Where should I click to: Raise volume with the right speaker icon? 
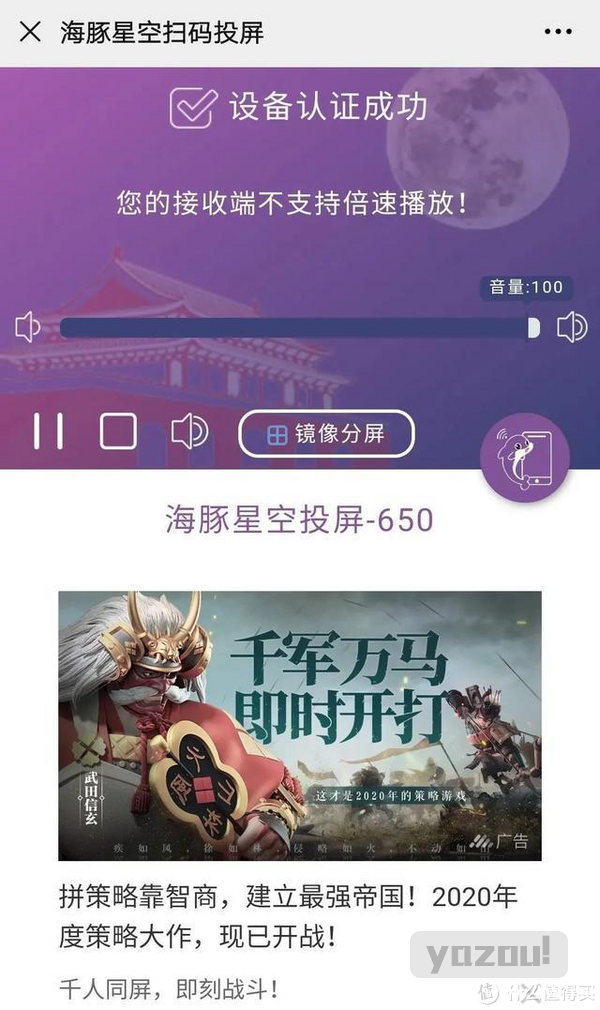point(572,327)
